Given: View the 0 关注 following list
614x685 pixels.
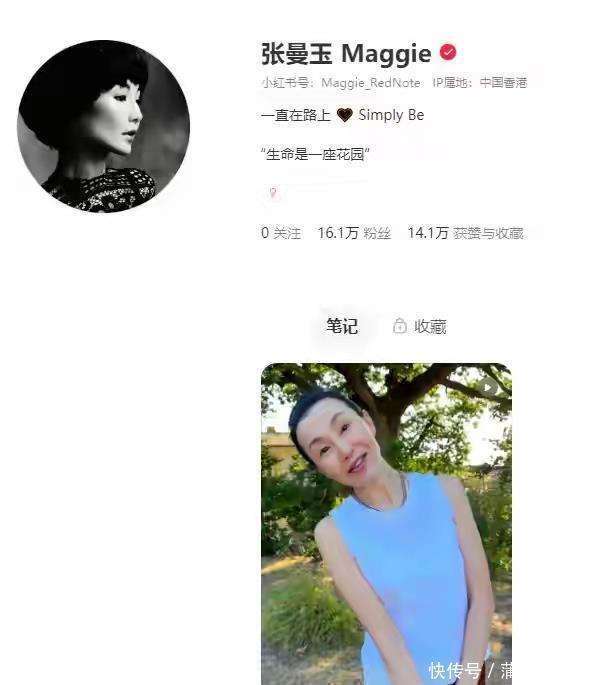Looking at the screenshot, I should point(280,233).
